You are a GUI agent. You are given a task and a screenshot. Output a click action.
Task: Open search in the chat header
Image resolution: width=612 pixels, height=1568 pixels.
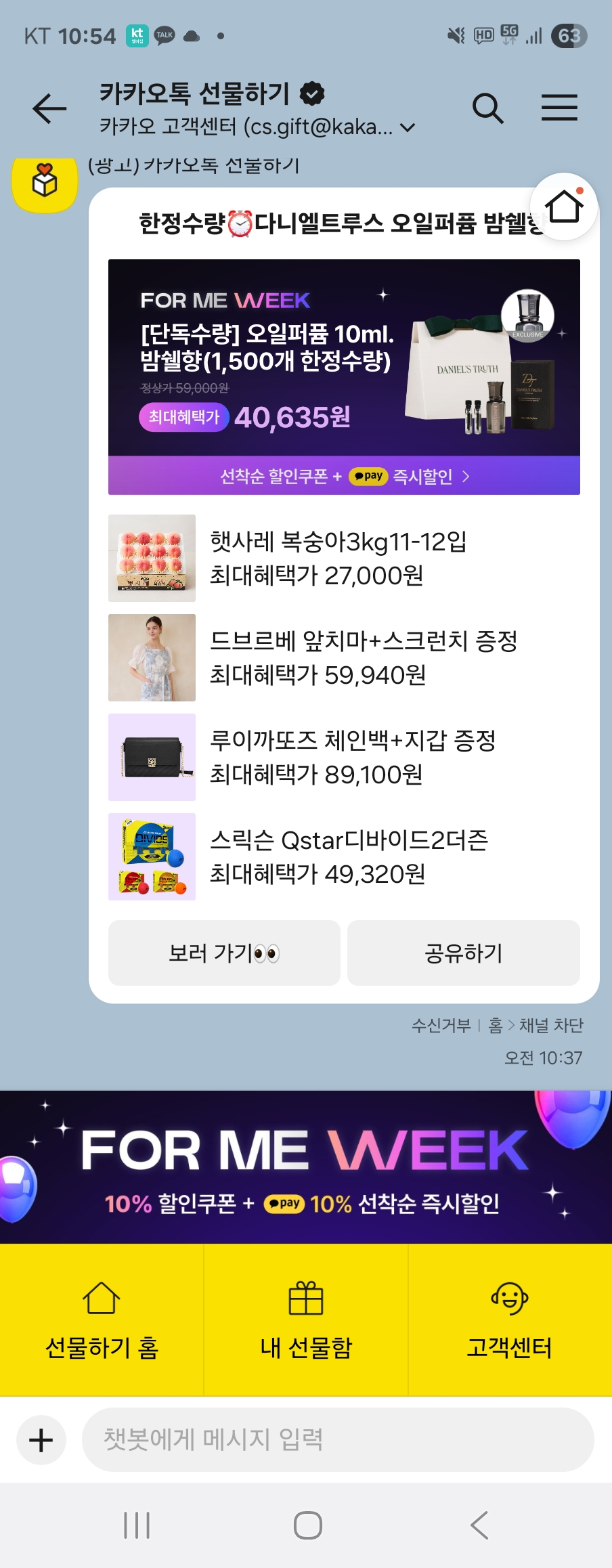click(x=487, y=108)
